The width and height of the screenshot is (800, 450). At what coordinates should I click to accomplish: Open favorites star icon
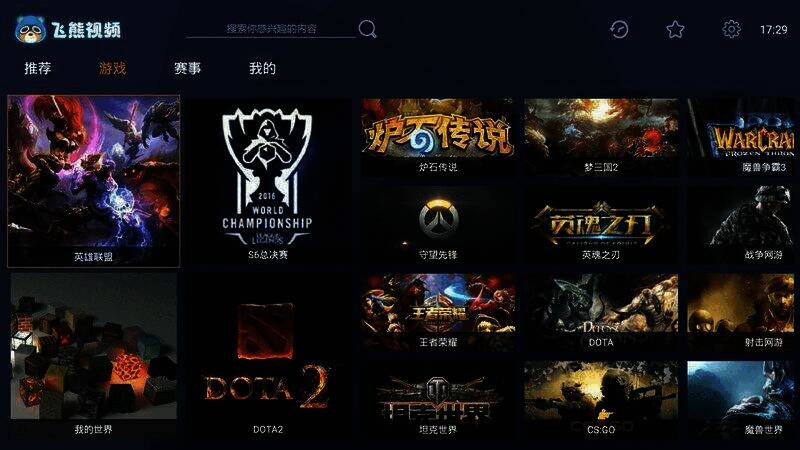click(676, 29)
